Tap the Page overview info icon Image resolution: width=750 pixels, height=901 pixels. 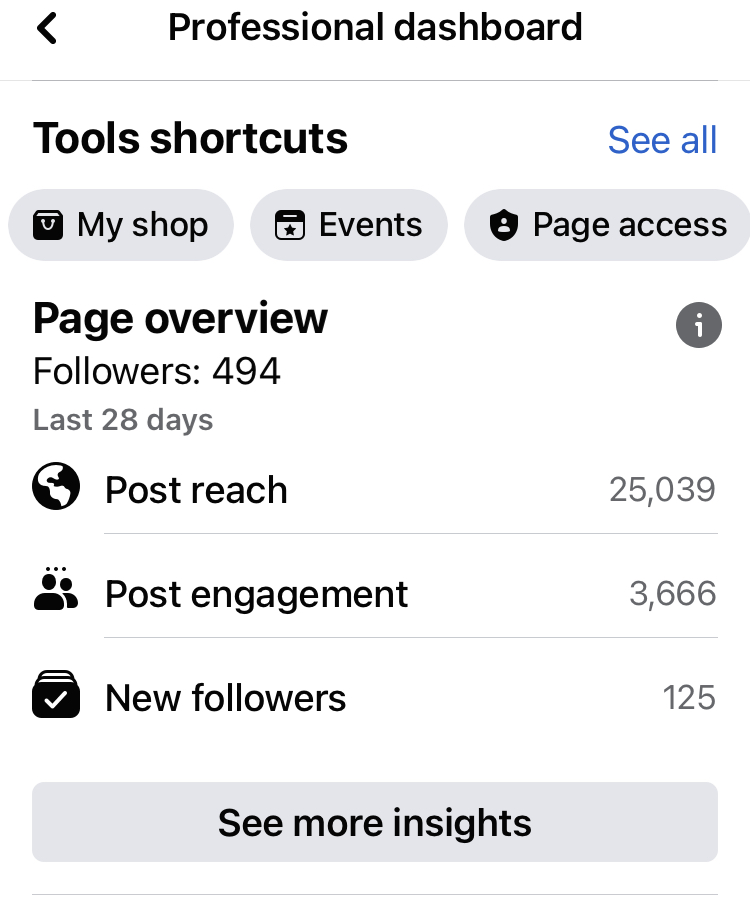698,325
